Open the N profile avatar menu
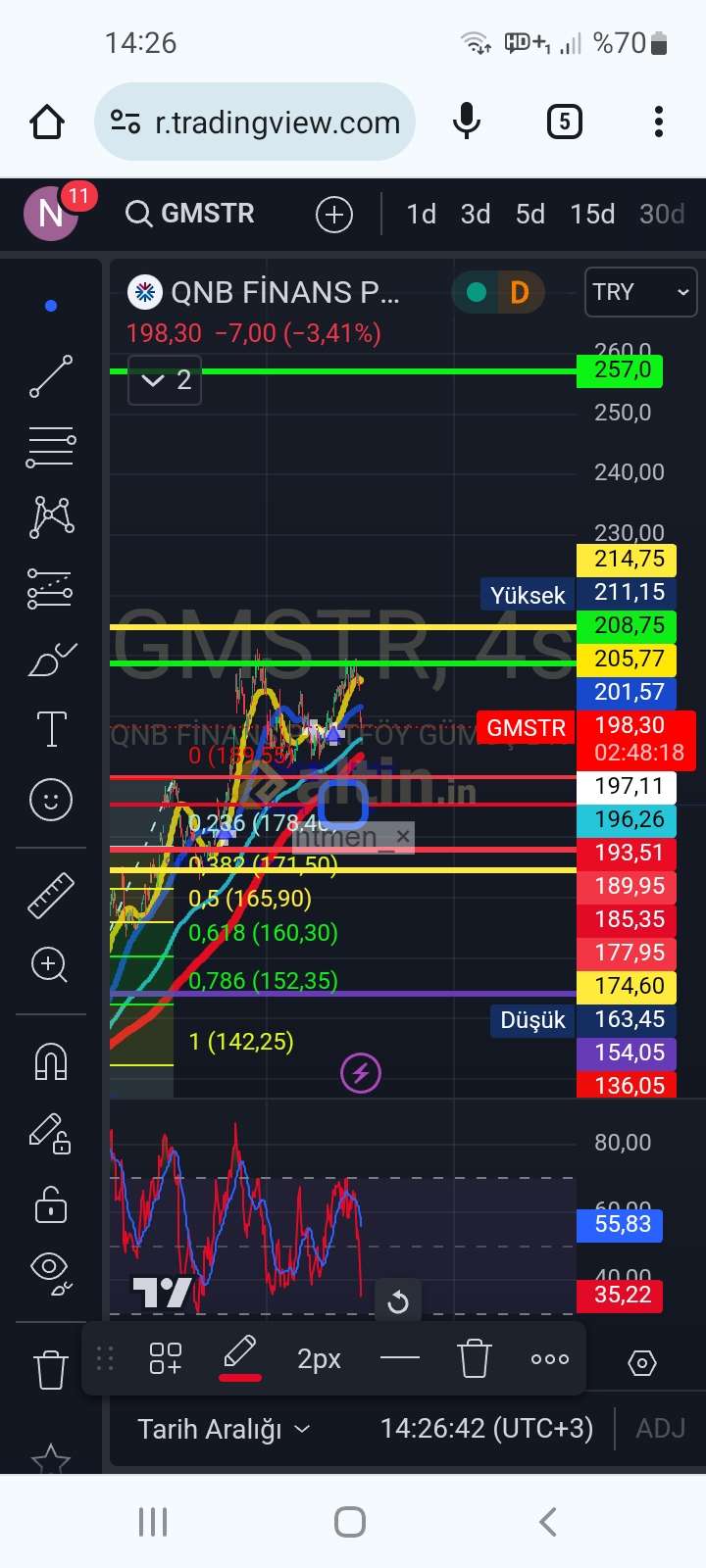Image resolution: width=706 pixels, height=1568 pixels. tap(51, 213)
